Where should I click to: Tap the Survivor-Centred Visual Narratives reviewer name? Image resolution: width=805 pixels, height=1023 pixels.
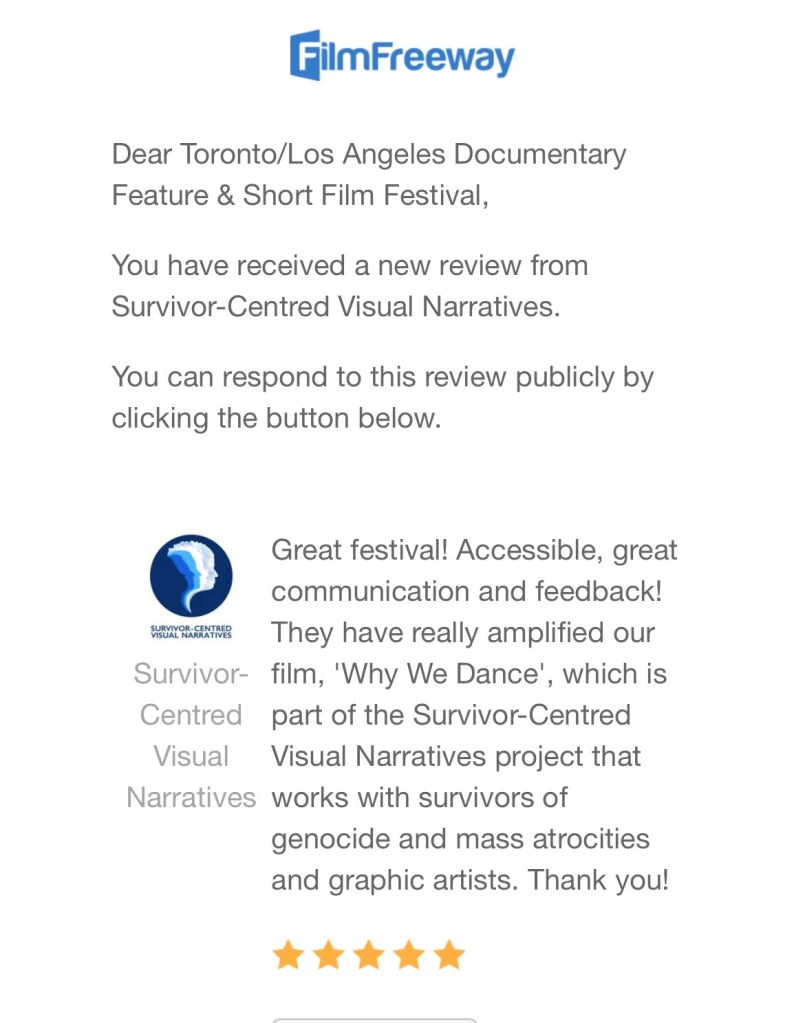pyautogui.click(x=191, y=736)
